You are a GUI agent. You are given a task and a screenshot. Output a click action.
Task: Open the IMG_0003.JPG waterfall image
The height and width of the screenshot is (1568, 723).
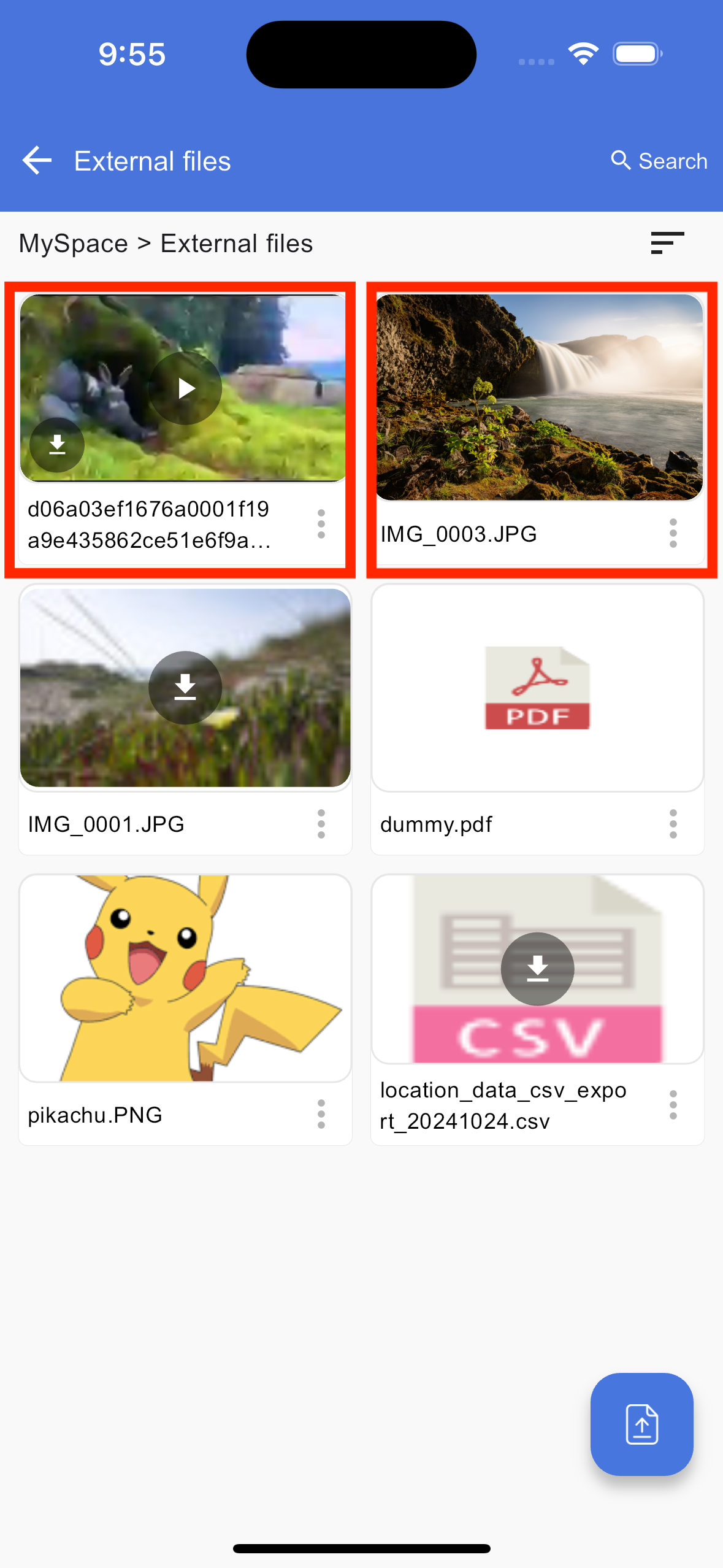click(539, 397)
